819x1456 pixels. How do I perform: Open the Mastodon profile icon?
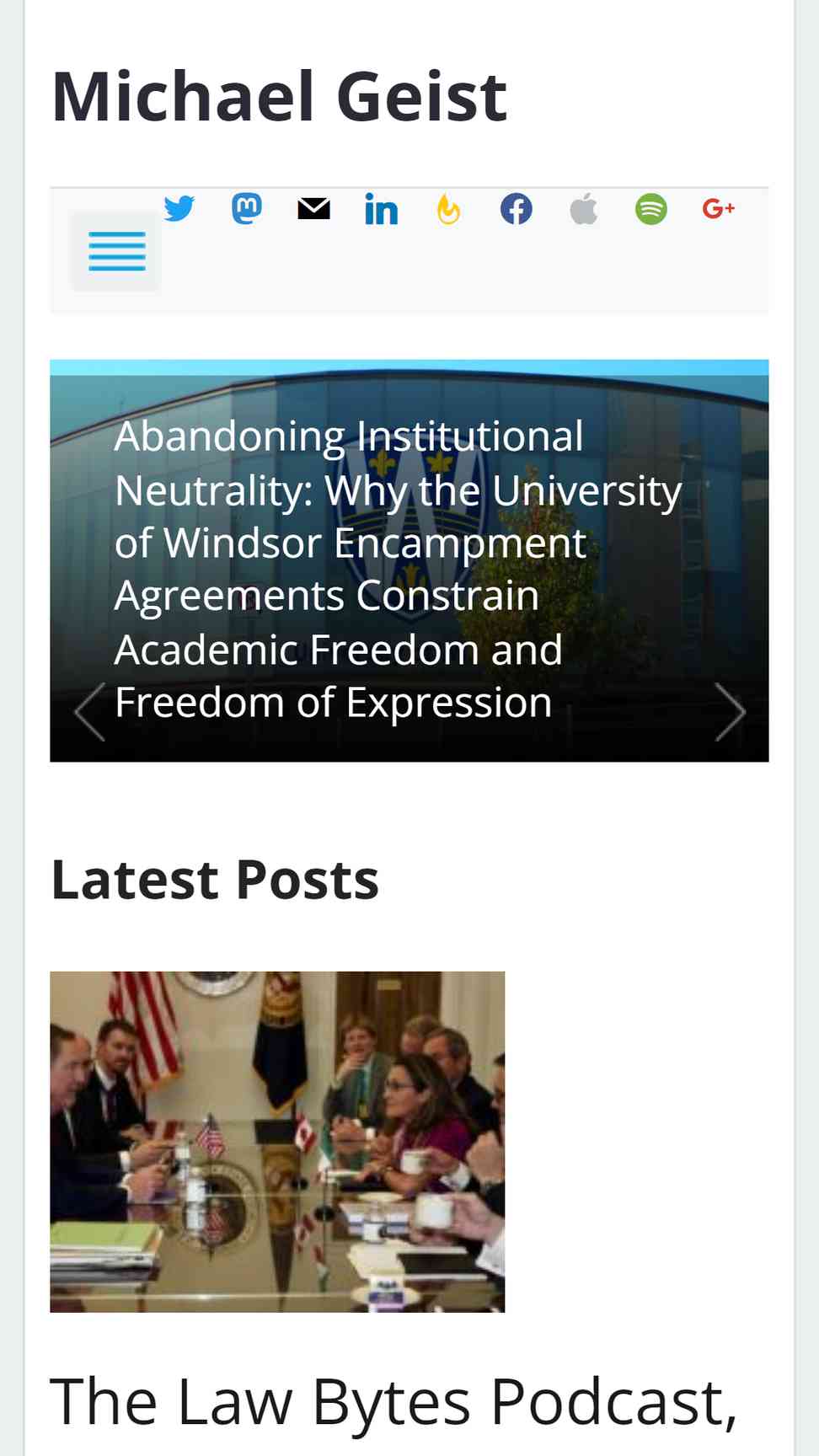(247, 208)
